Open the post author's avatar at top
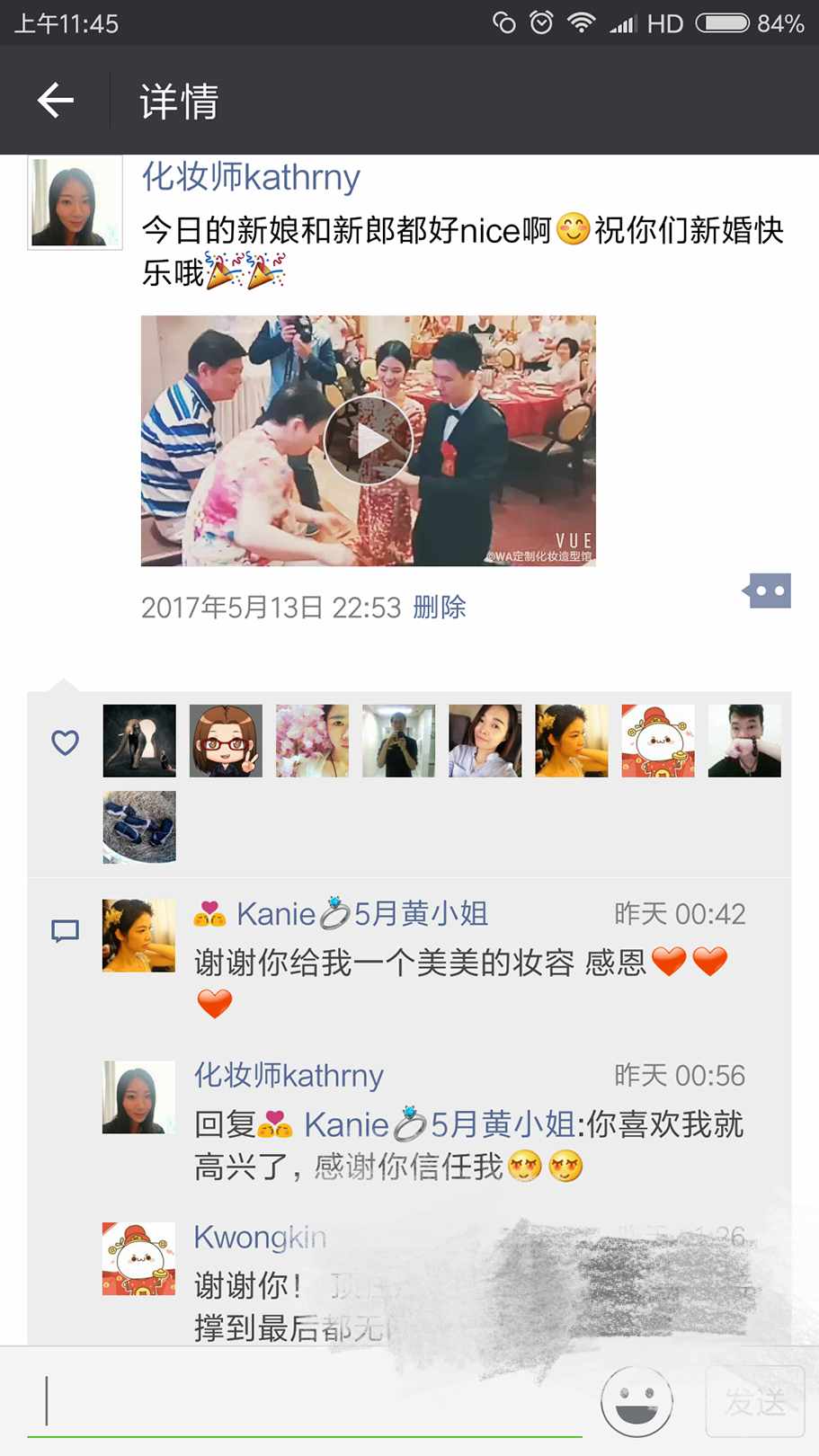Image resolution: width=819 pixels, height=1456 pixels. (76, 202)
